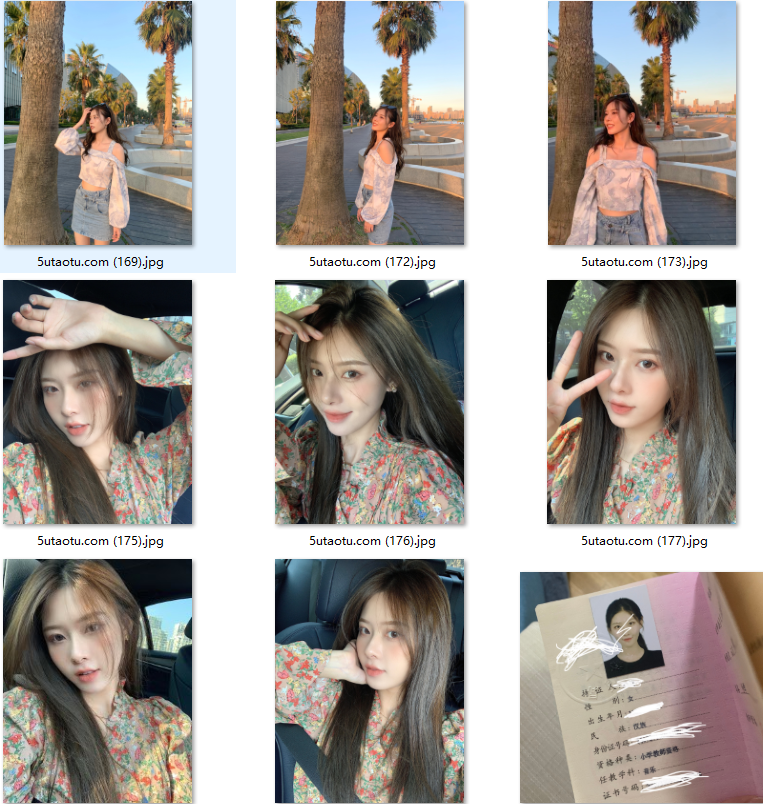The width and height of the screenshot is (763, 804).
Task: Open thumbnail 5utaotu.com (173).jpg
Action: click(x=642, y=124)
